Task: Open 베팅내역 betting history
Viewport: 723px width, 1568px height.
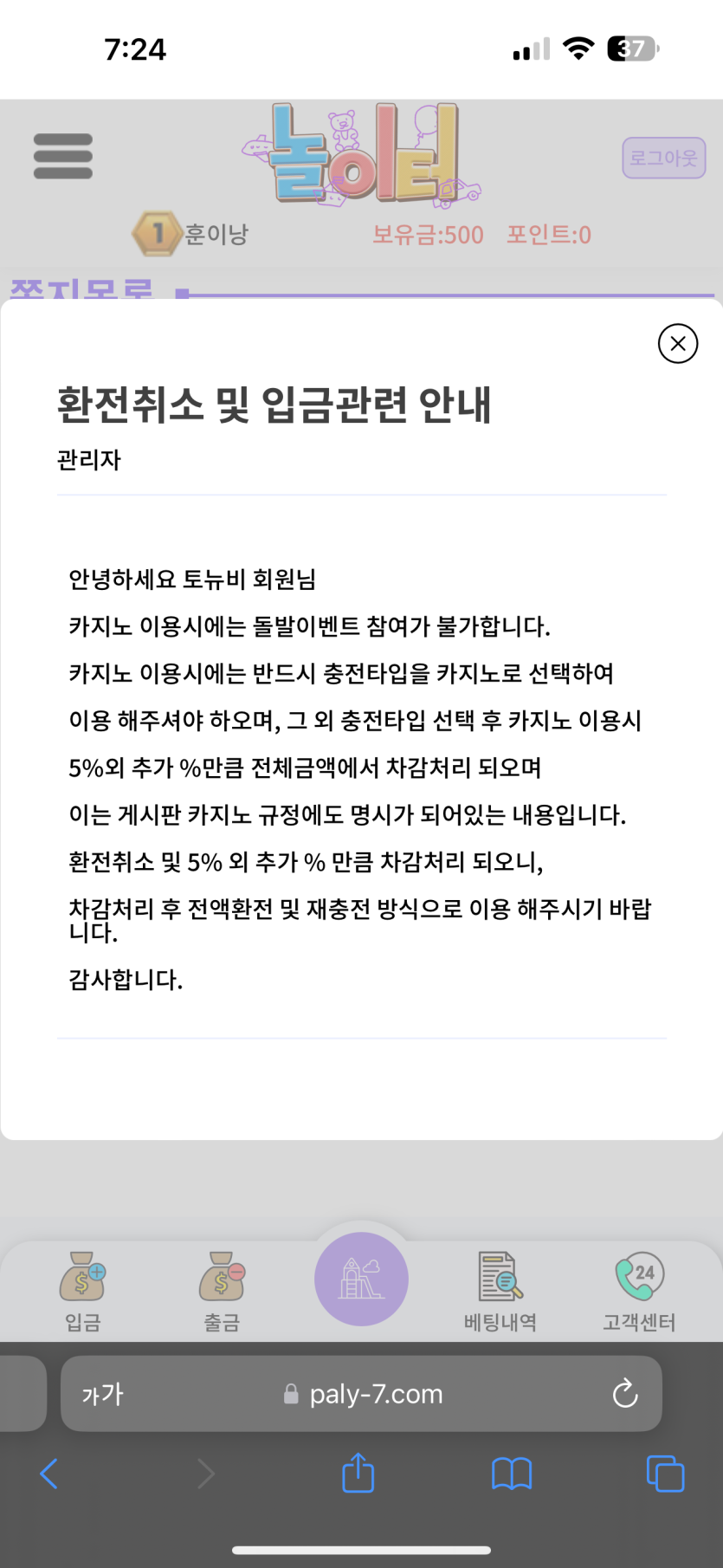Action: click(500, 1292)
